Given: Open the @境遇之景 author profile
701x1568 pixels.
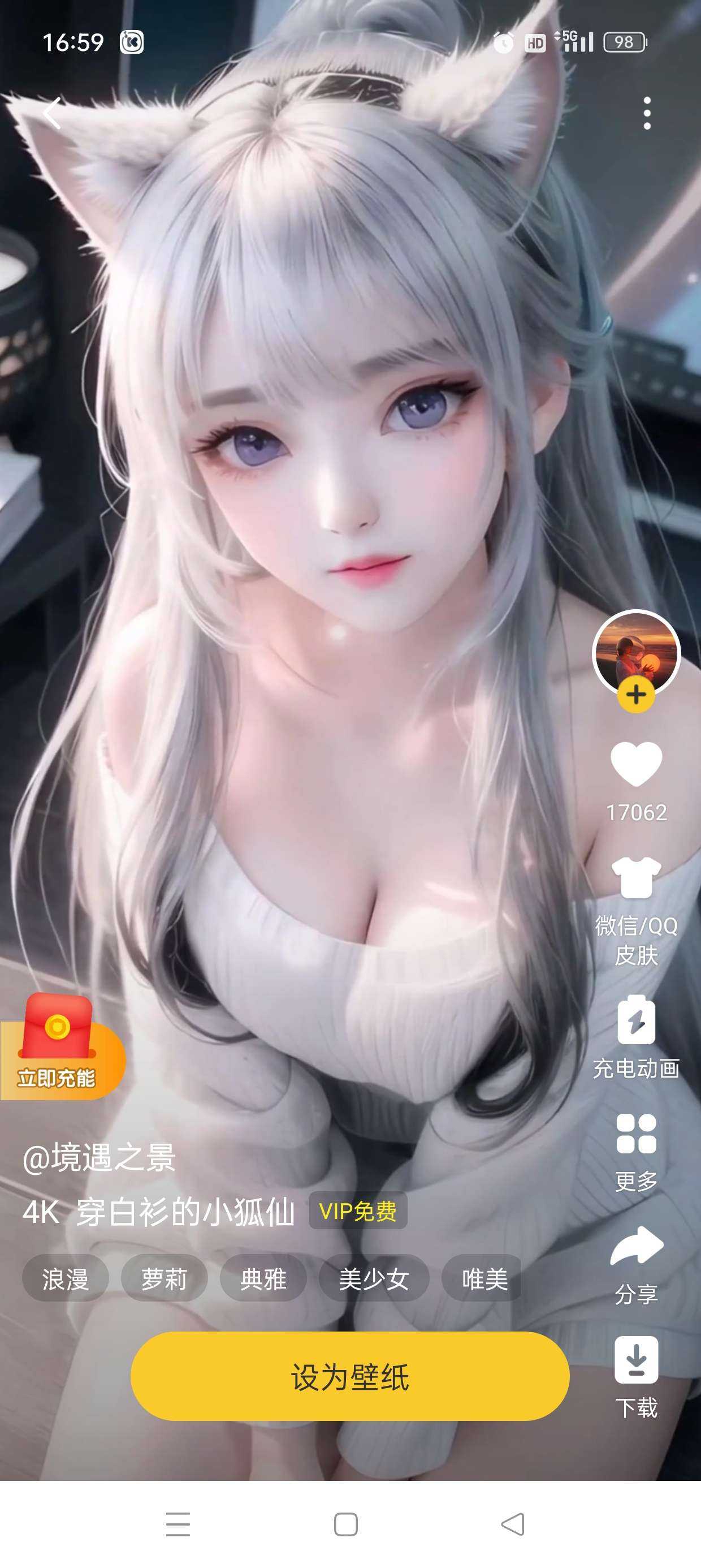Looking at the screenshot, I should point(99,1157).
